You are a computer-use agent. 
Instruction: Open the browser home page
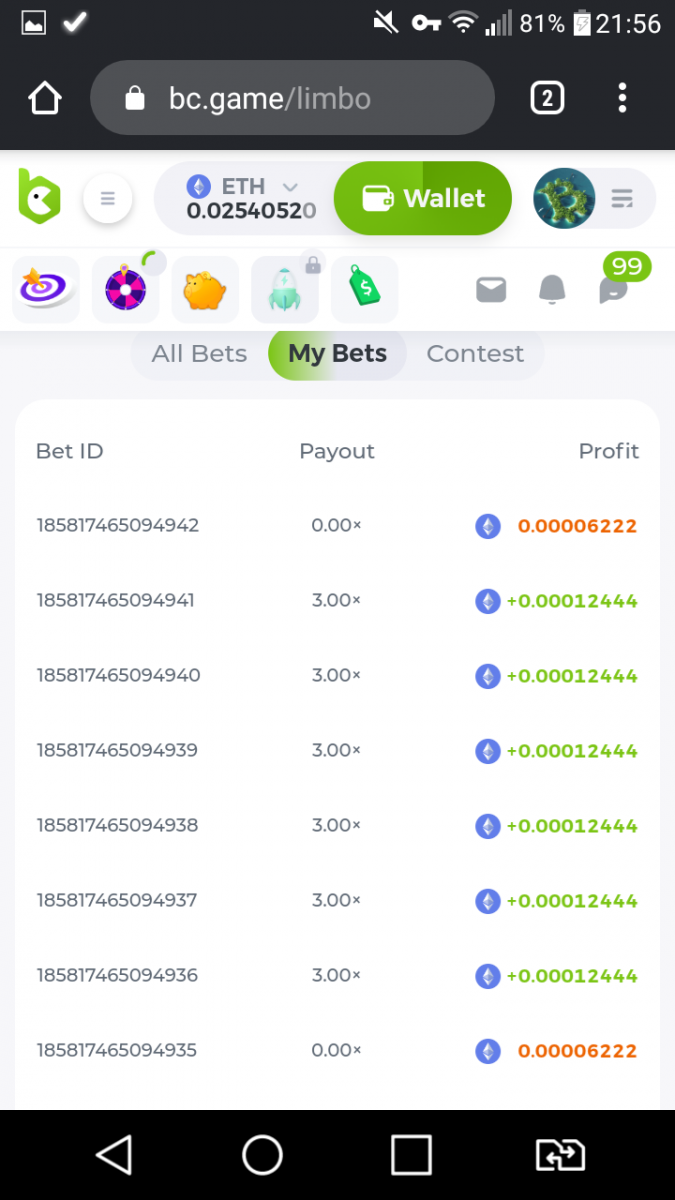[x=45, y=98]
